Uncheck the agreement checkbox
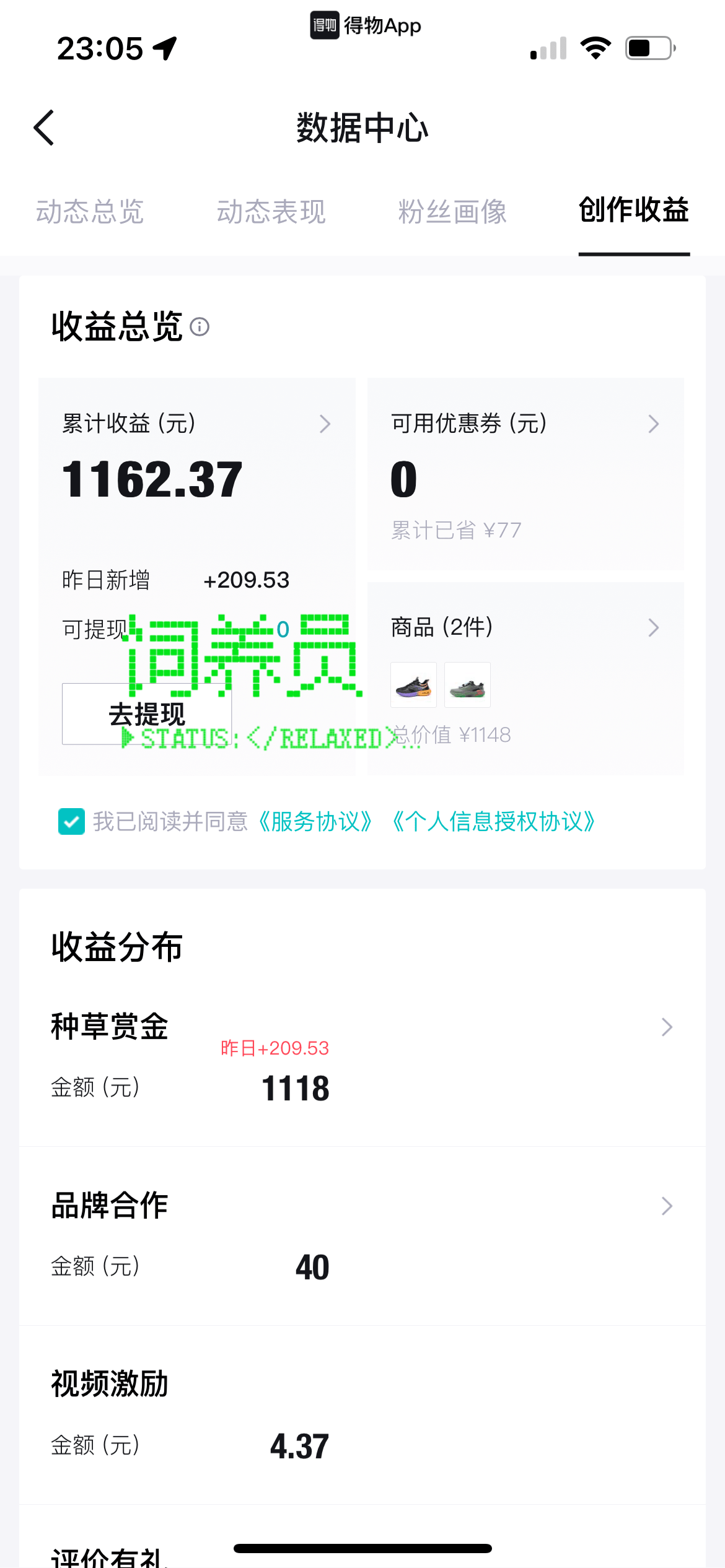This screenshot has width=725, height=1568. pos(71,822)
